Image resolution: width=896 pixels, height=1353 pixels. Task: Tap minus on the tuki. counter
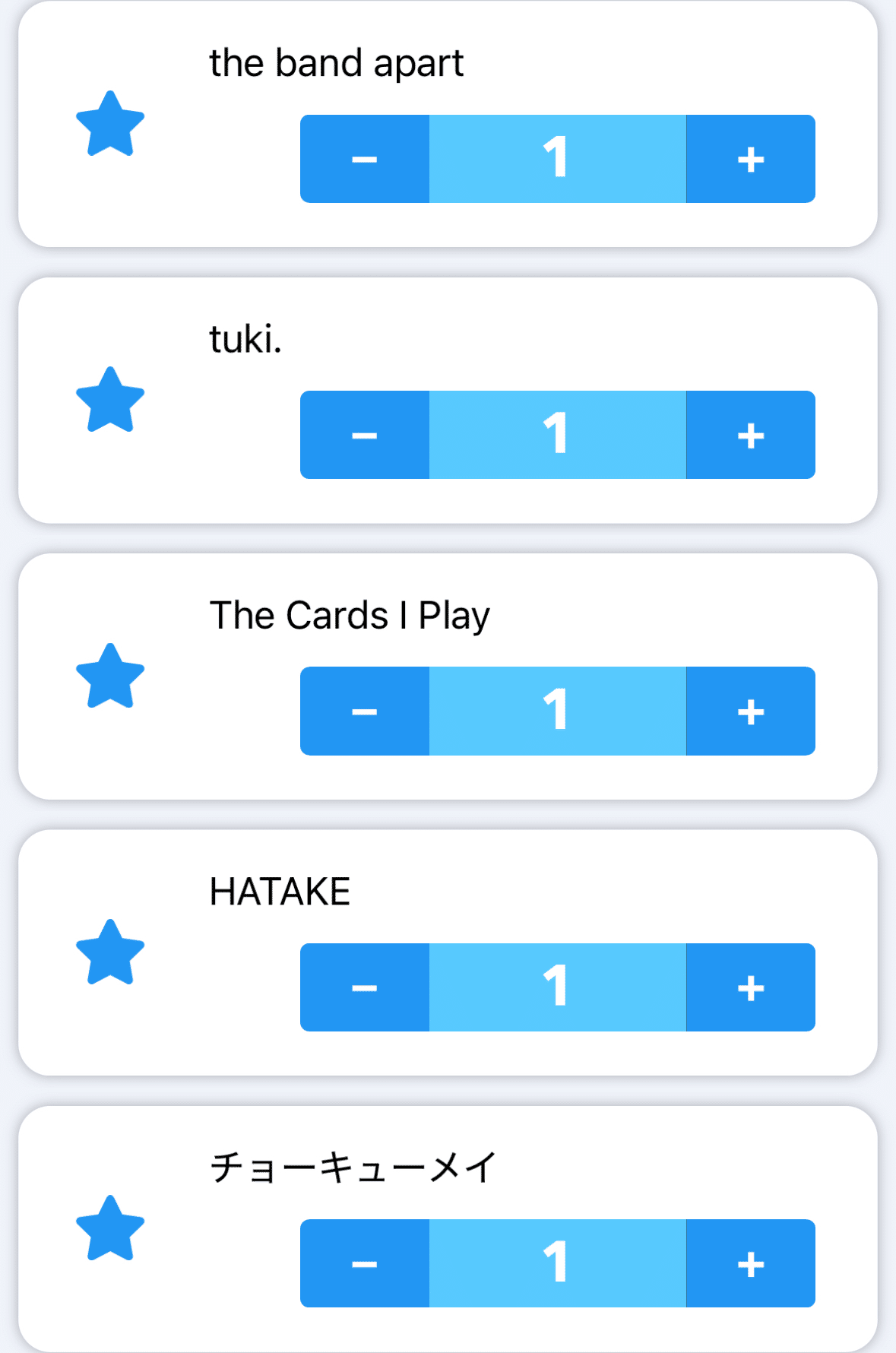pyautogui.click(x=365, y=435)
